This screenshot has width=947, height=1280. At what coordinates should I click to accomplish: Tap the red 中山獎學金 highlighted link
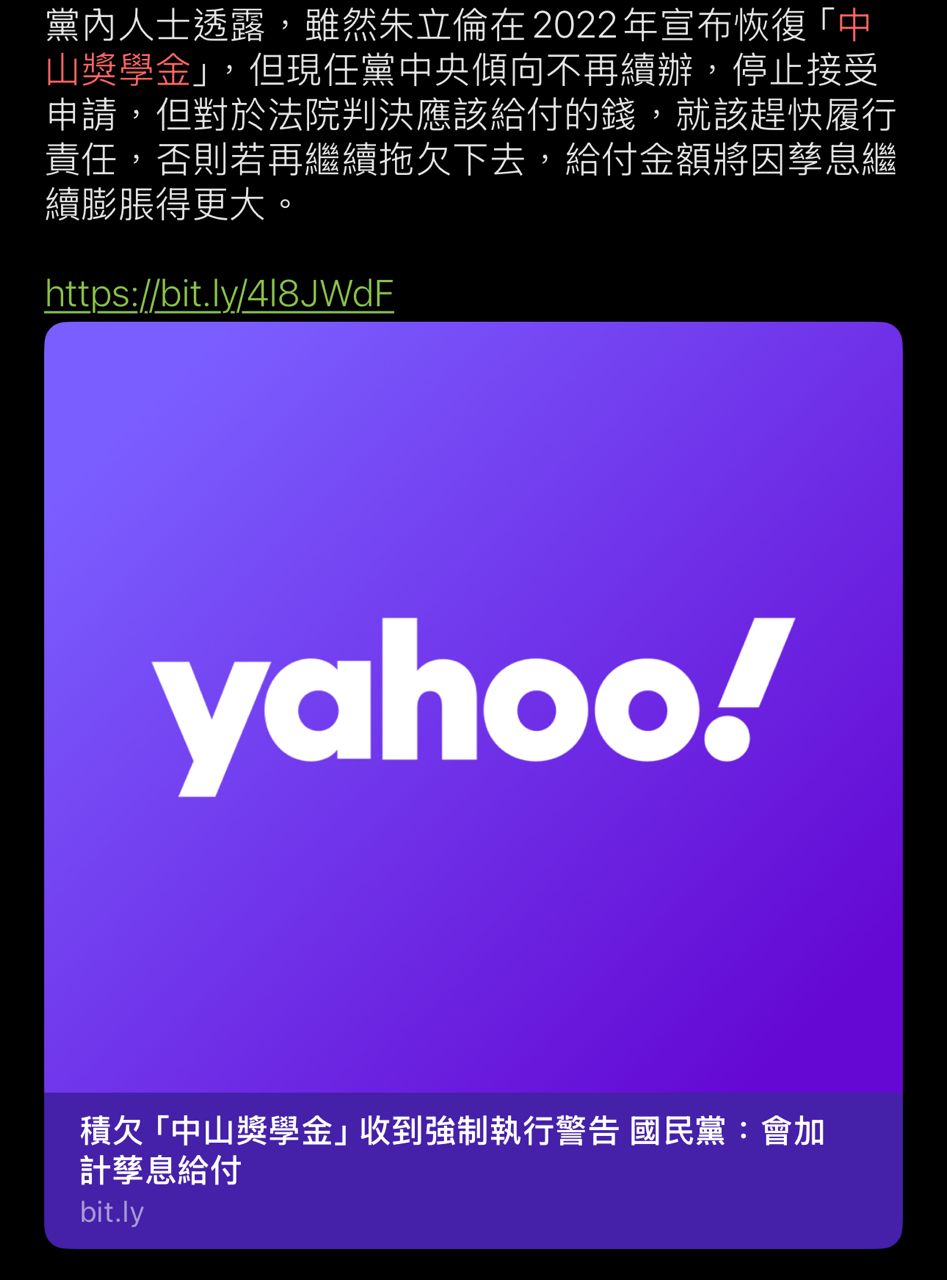pyautogui.click(x=118, y=72)
